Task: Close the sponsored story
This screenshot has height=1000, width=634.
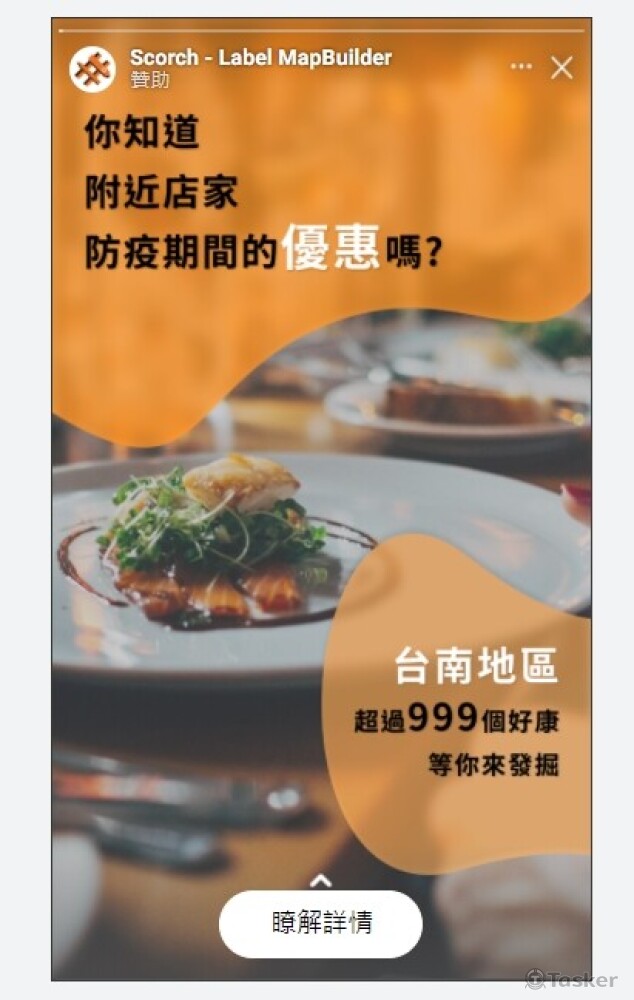Action: tap(562, 68)
